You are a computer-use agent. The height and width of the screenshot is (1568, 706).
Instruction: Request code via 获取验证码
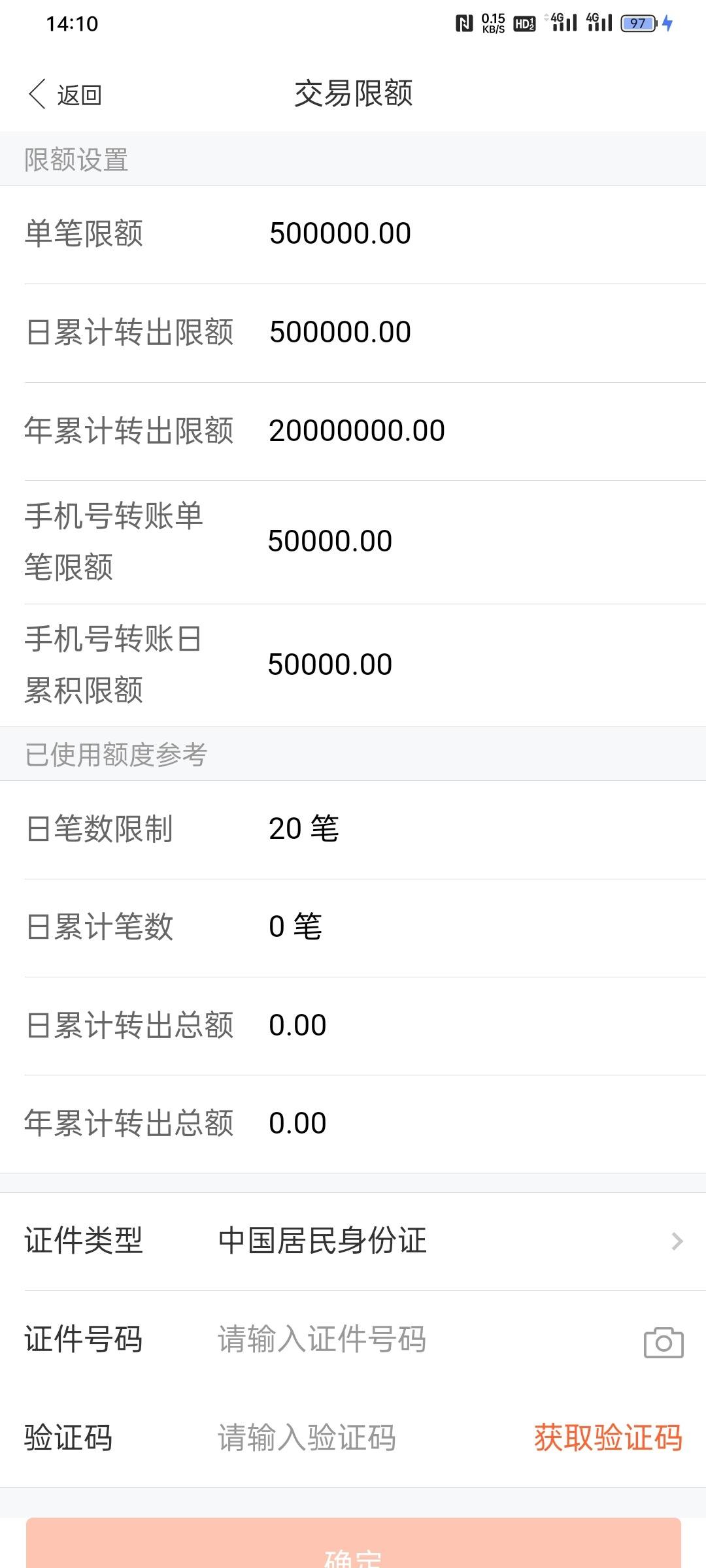(x=608, y=1437)
